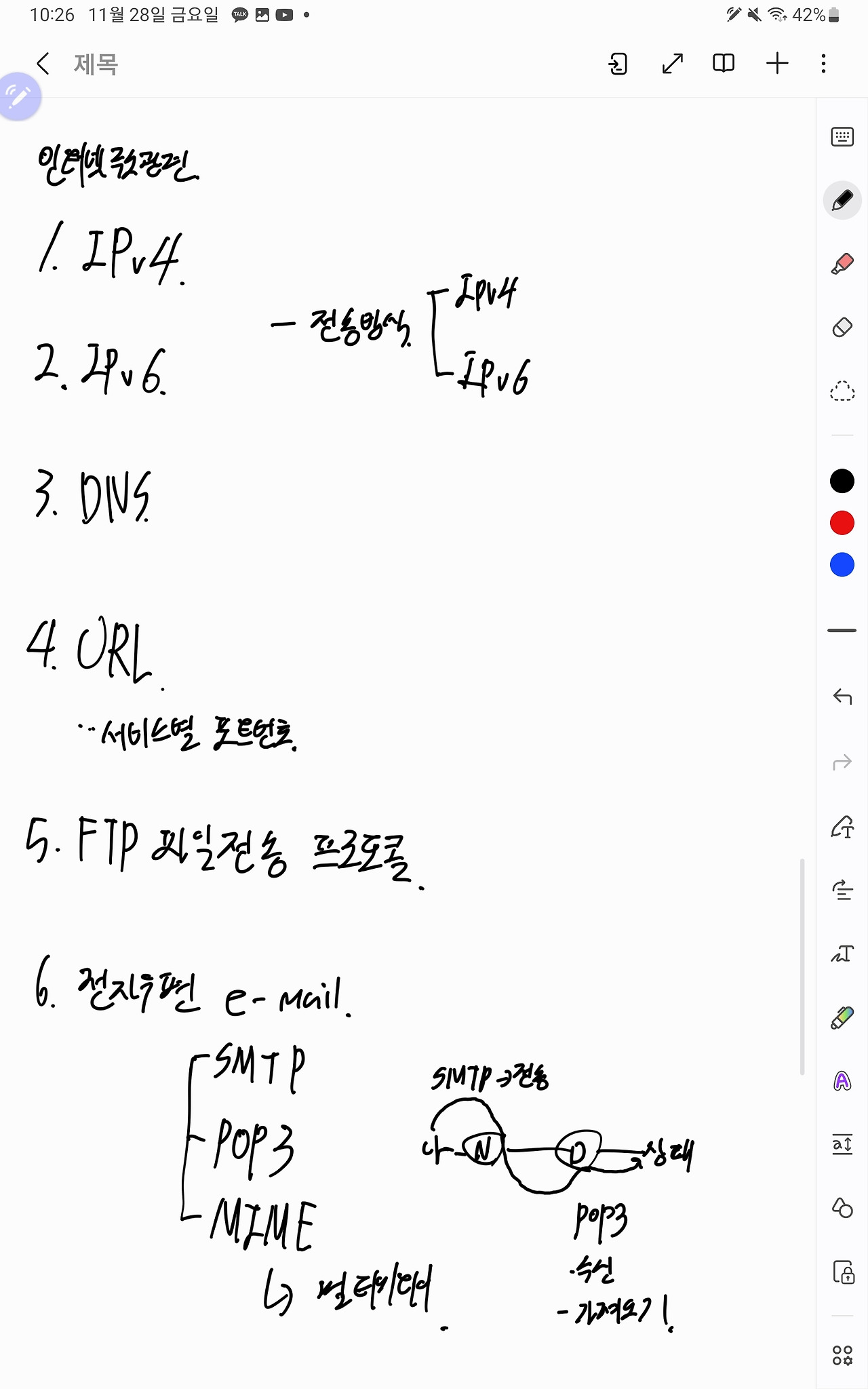The width and height of the screenshot is (868, 1389).
Task: Switch to keyboard text input mode
Action: [842, 136]
